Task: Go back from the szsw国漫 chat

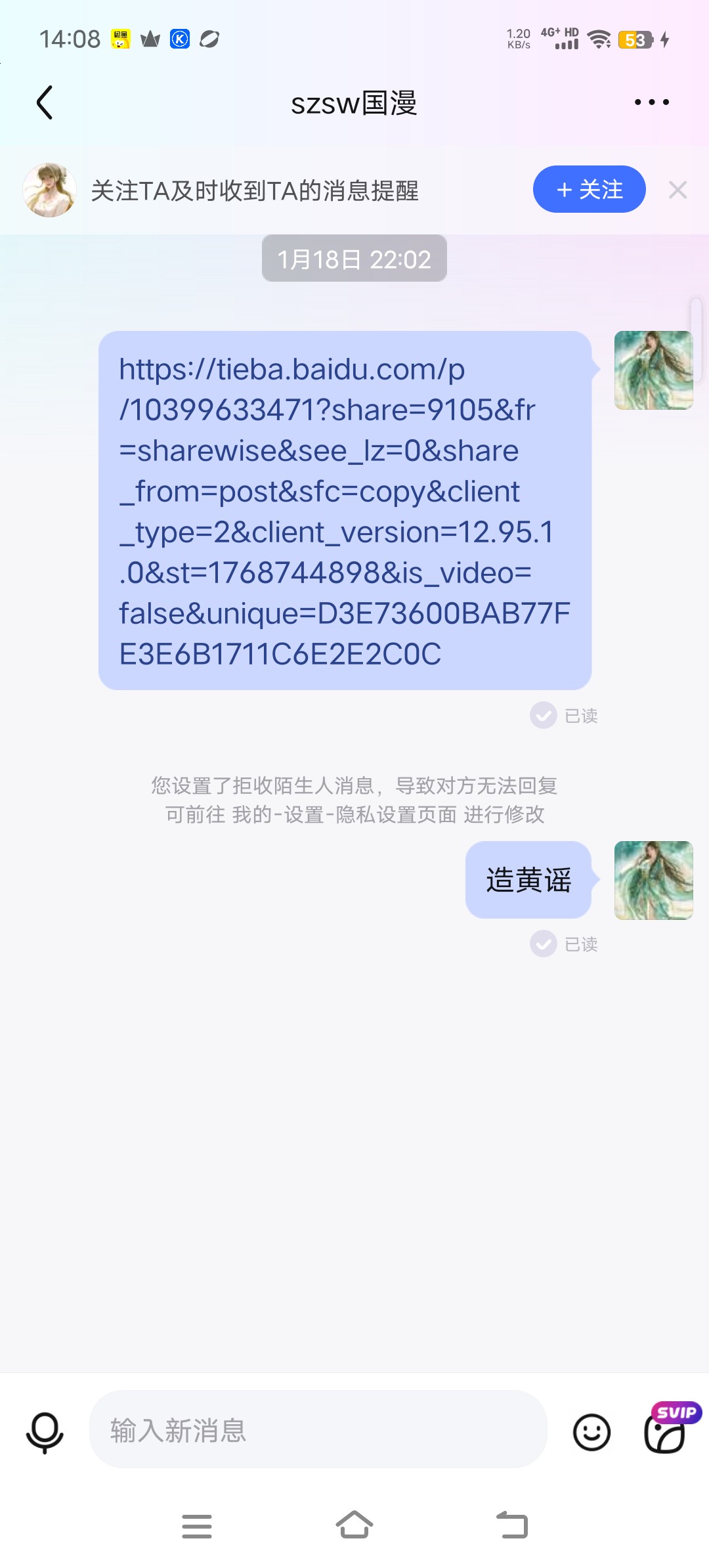Action: tap(44, 102)
